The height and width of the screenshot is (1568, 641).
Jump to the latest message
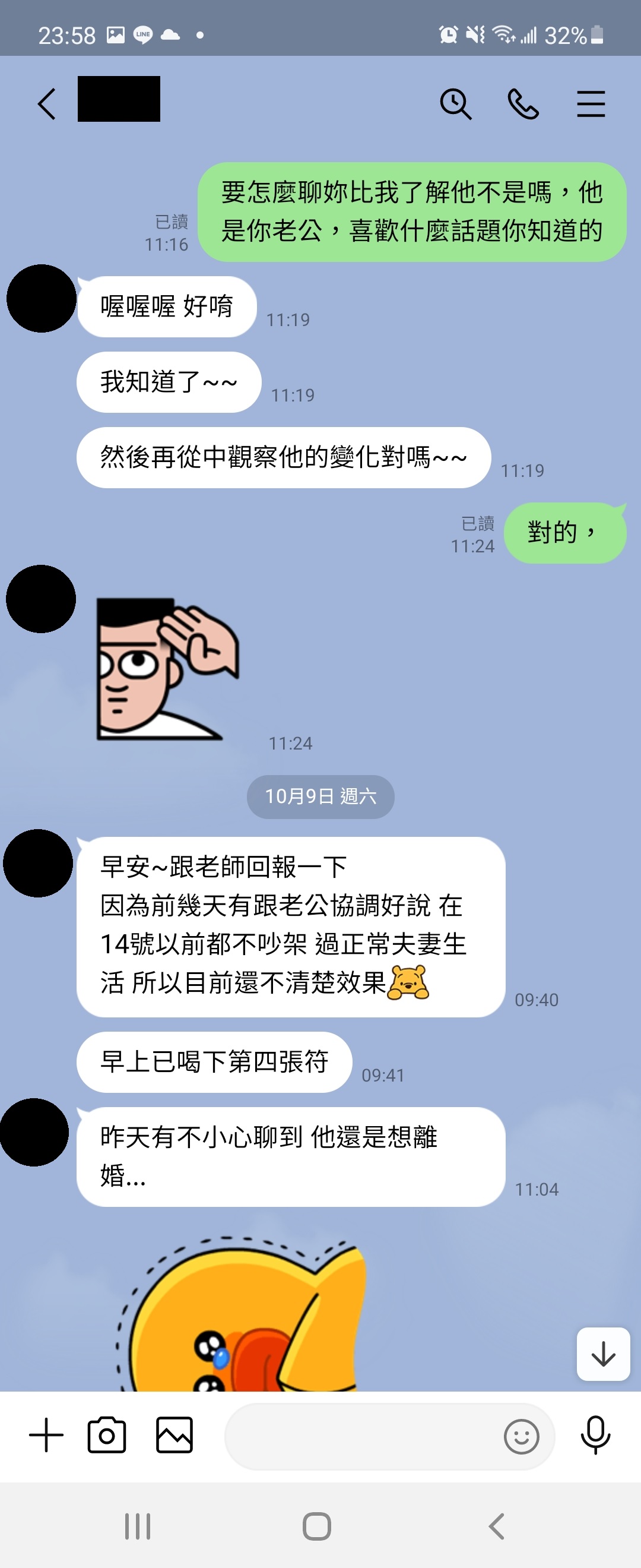click(602, 1354)
